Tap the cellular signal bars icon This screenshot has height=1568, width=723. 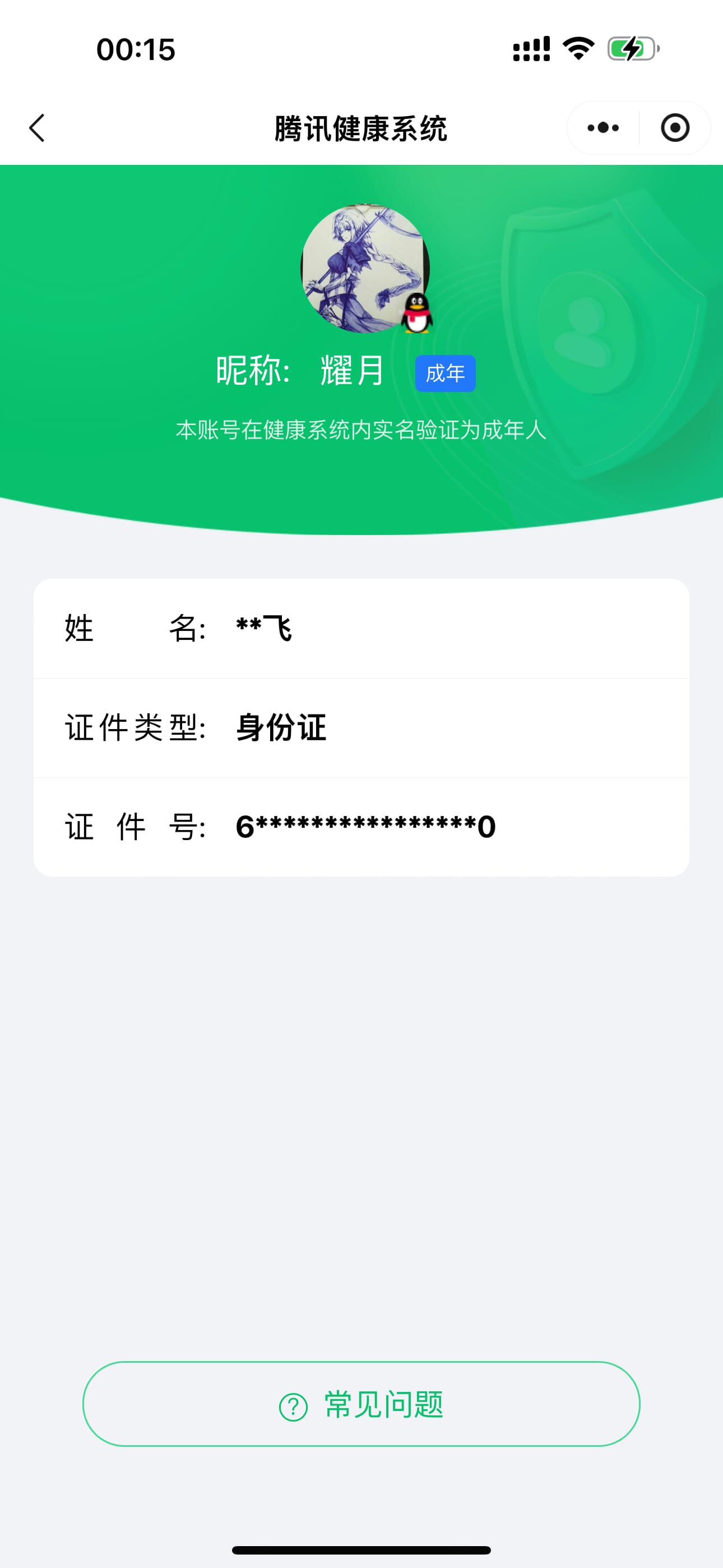pyautogui.click(x=531, y=49)
